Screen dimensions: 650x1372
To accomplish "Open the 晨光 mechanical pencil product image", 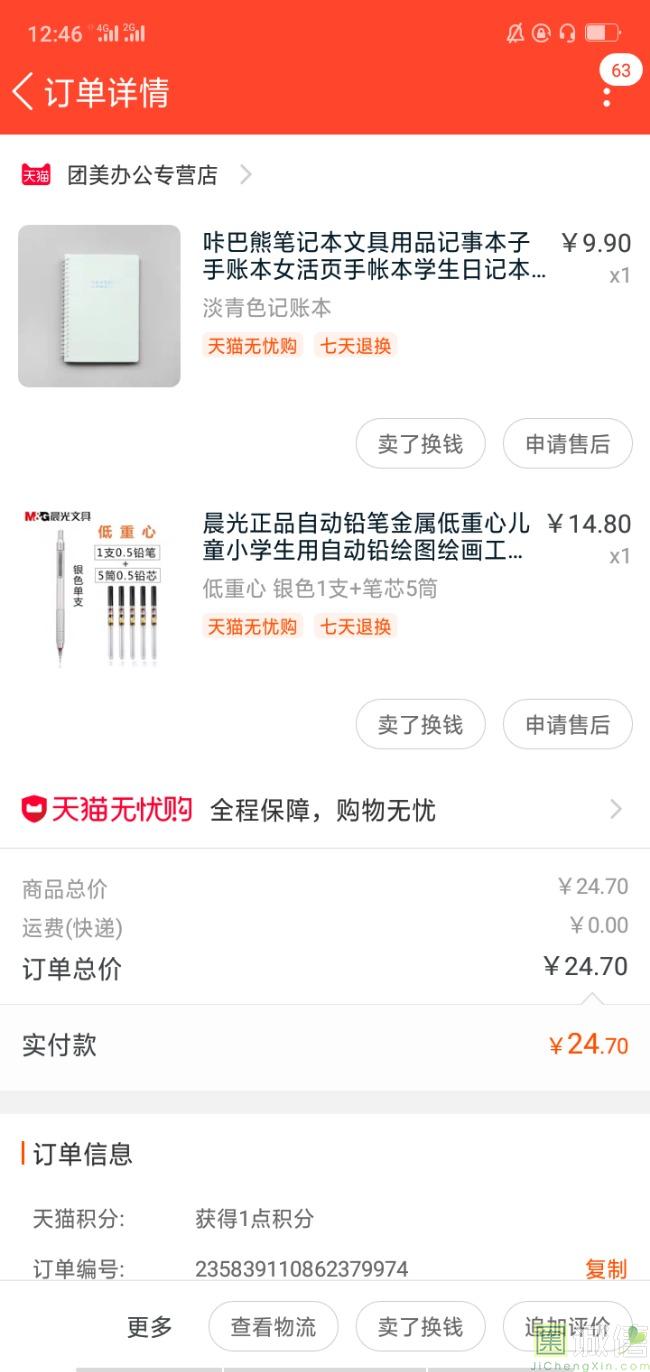I will [99, 586].
